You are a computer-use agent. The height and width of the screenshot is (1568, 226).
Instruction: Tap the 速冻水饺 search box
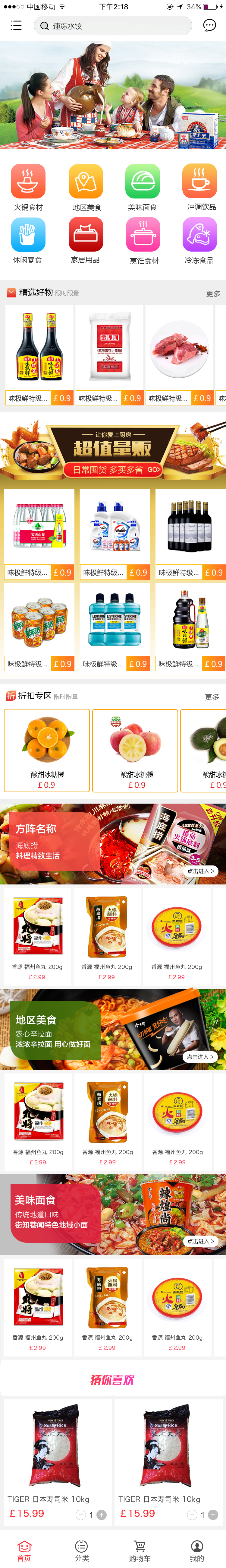[x=112, y=26]
